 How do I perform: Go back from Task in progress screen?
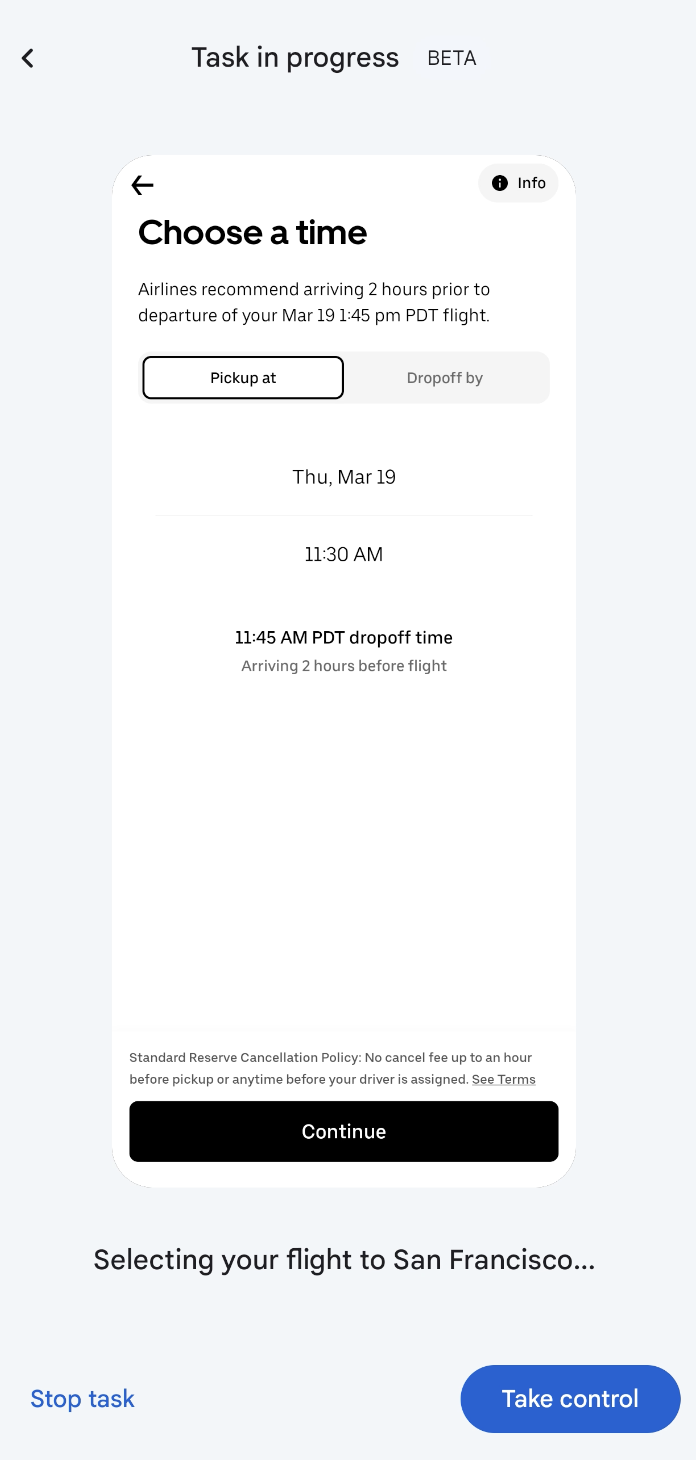pyautogui.click(x=28, y=58)
